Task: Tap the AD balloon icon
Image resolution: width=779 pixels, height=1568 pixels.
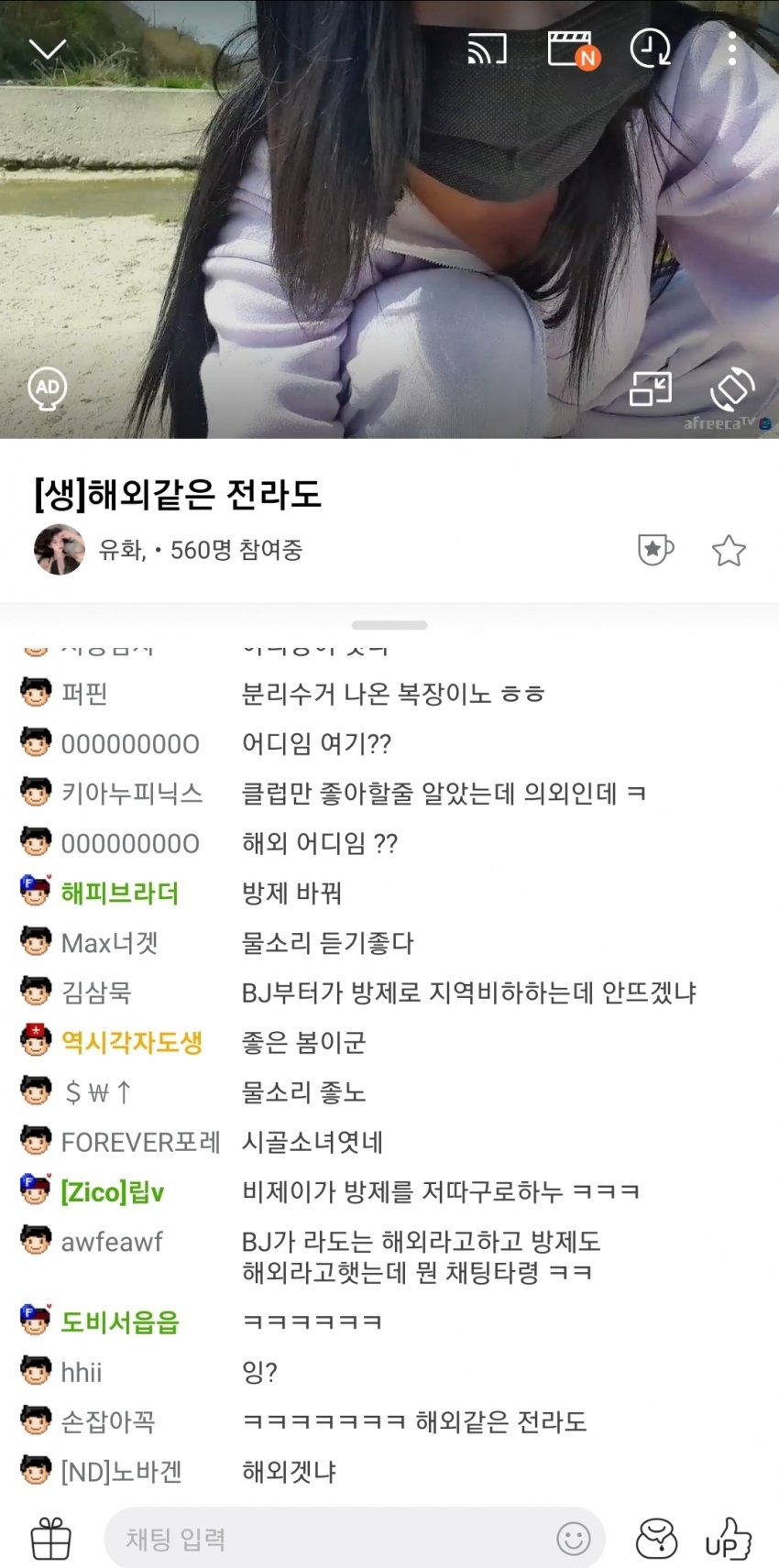Action: point(48,389)
